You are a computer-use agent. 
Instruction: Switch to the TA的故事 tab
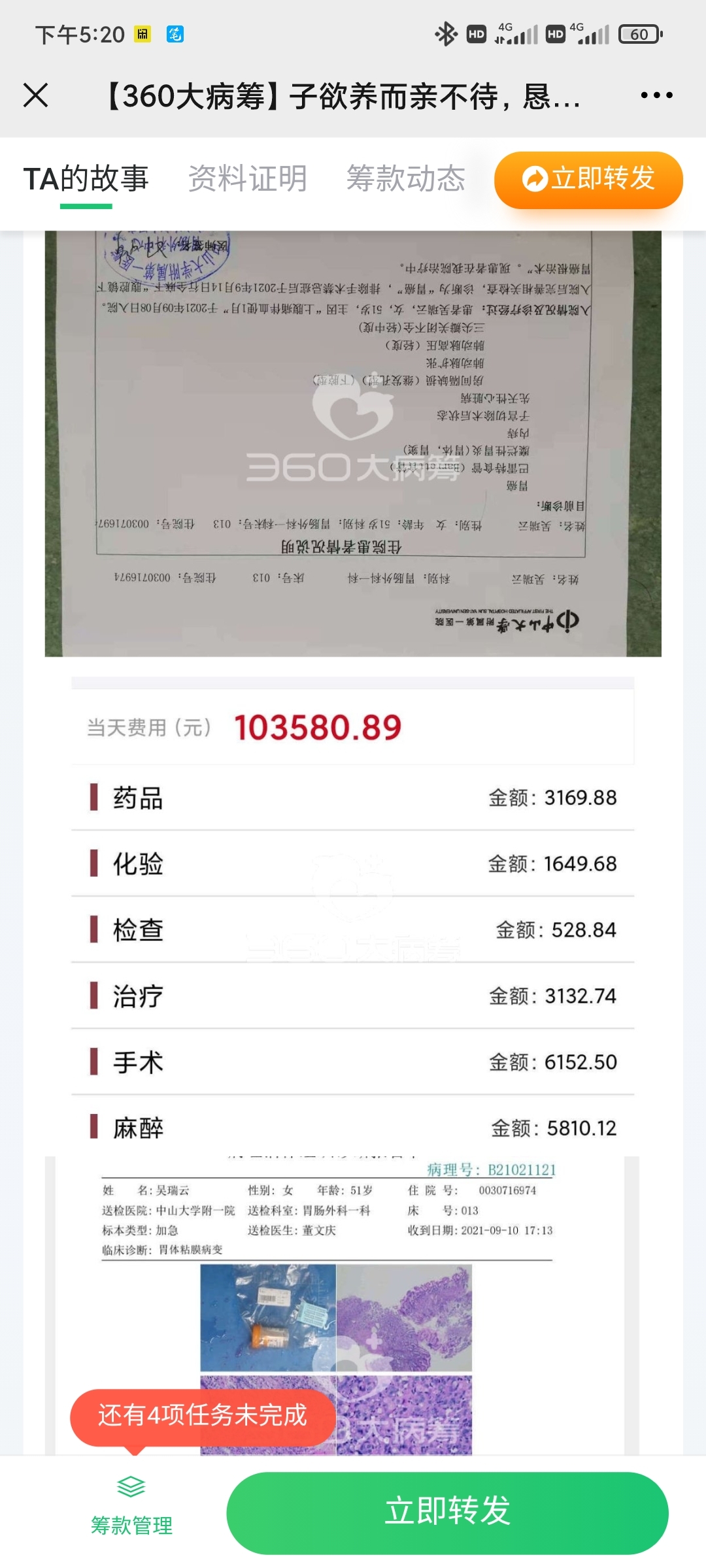pos(86,179)
